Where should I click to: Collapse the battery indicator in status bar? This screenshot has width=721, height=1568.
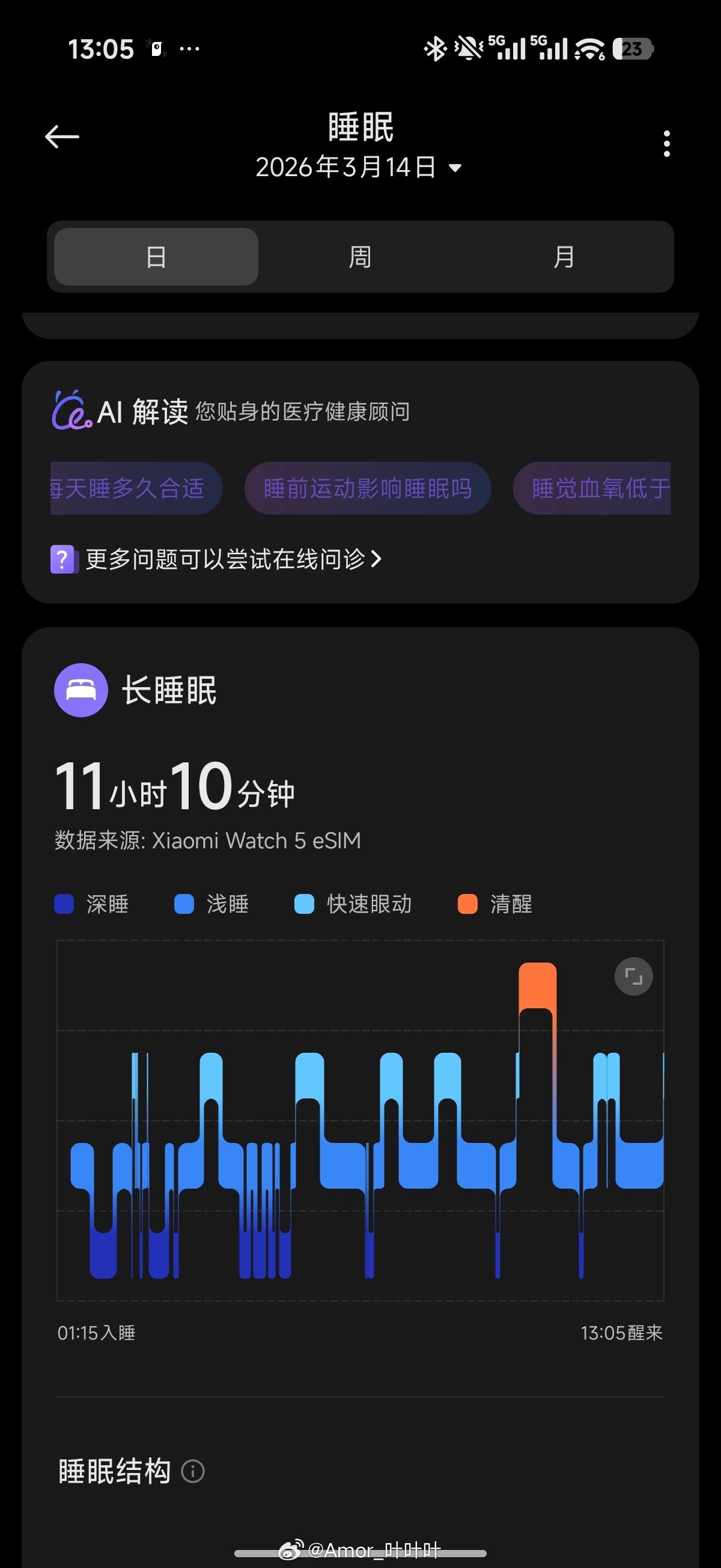631,47
